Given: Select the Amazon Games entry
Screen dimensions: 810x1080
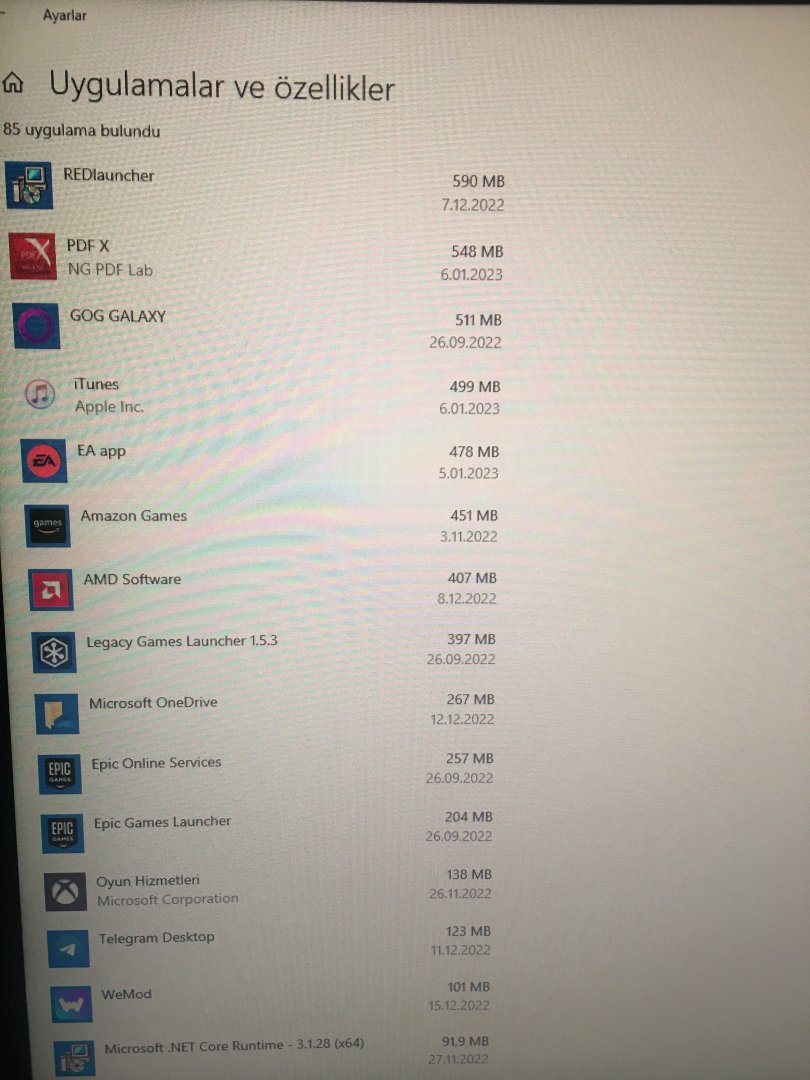Looking at the screenshot, I should click(x=133, y=516).
